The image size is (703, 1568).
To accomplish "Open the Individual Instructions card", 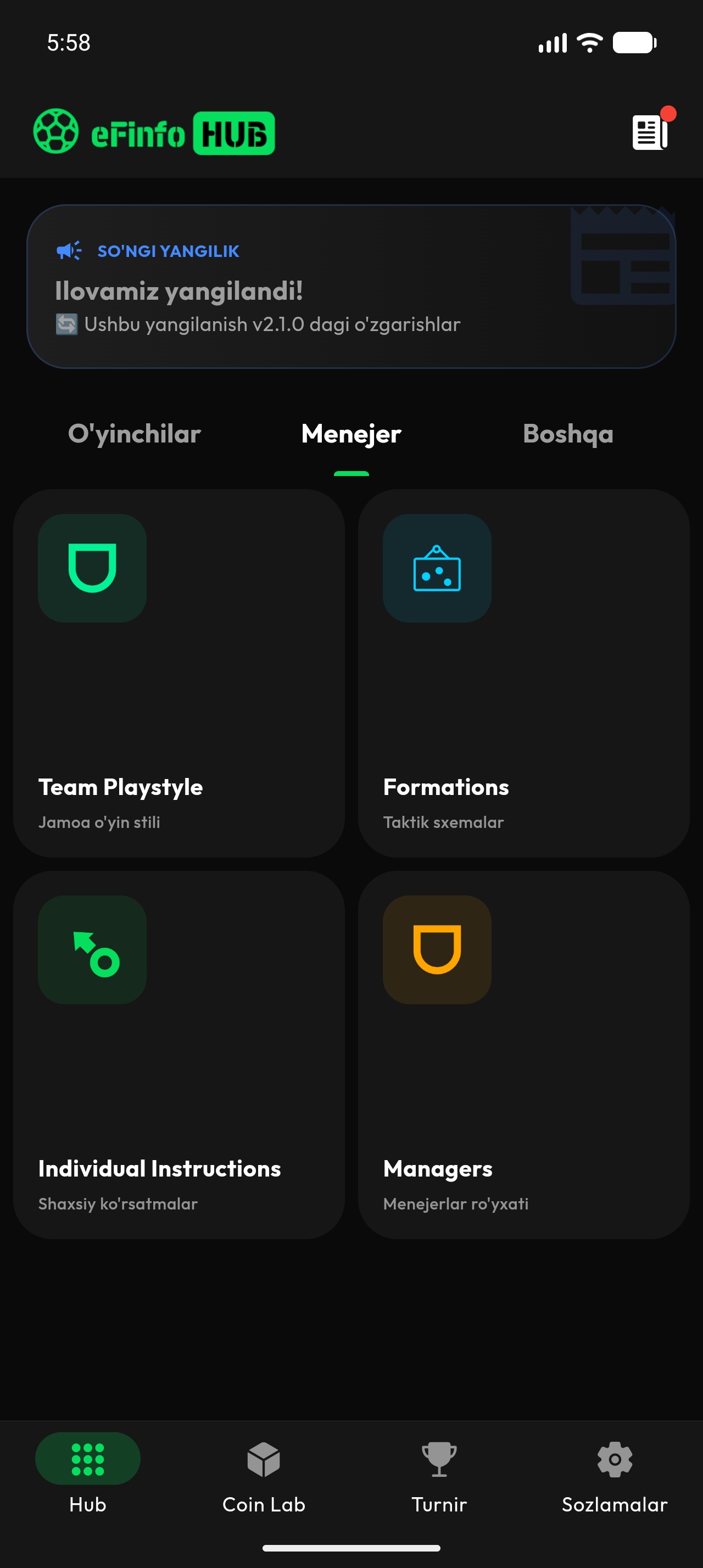I will point(179,1054).
